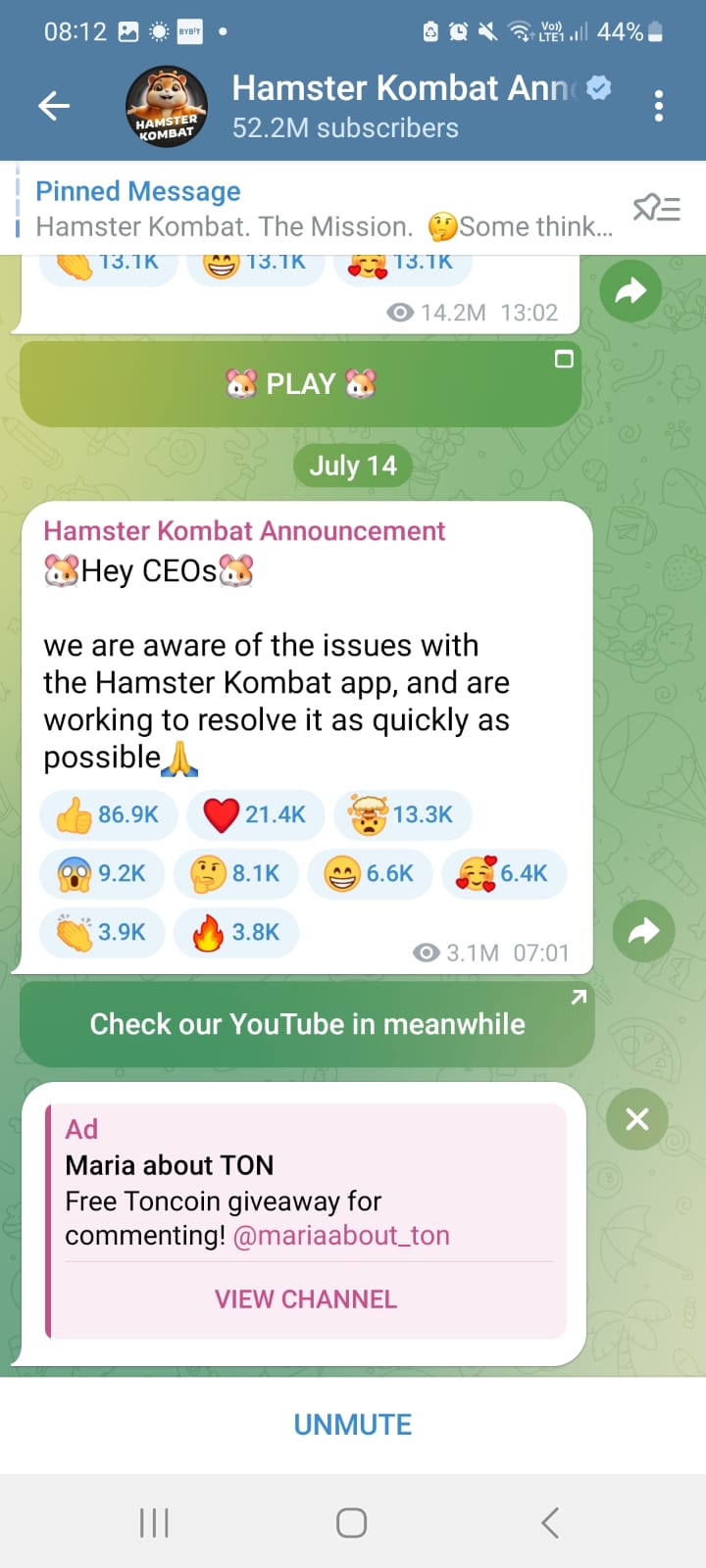Open Check our YouTube in meanwhile

click(x=307, y=1025)
